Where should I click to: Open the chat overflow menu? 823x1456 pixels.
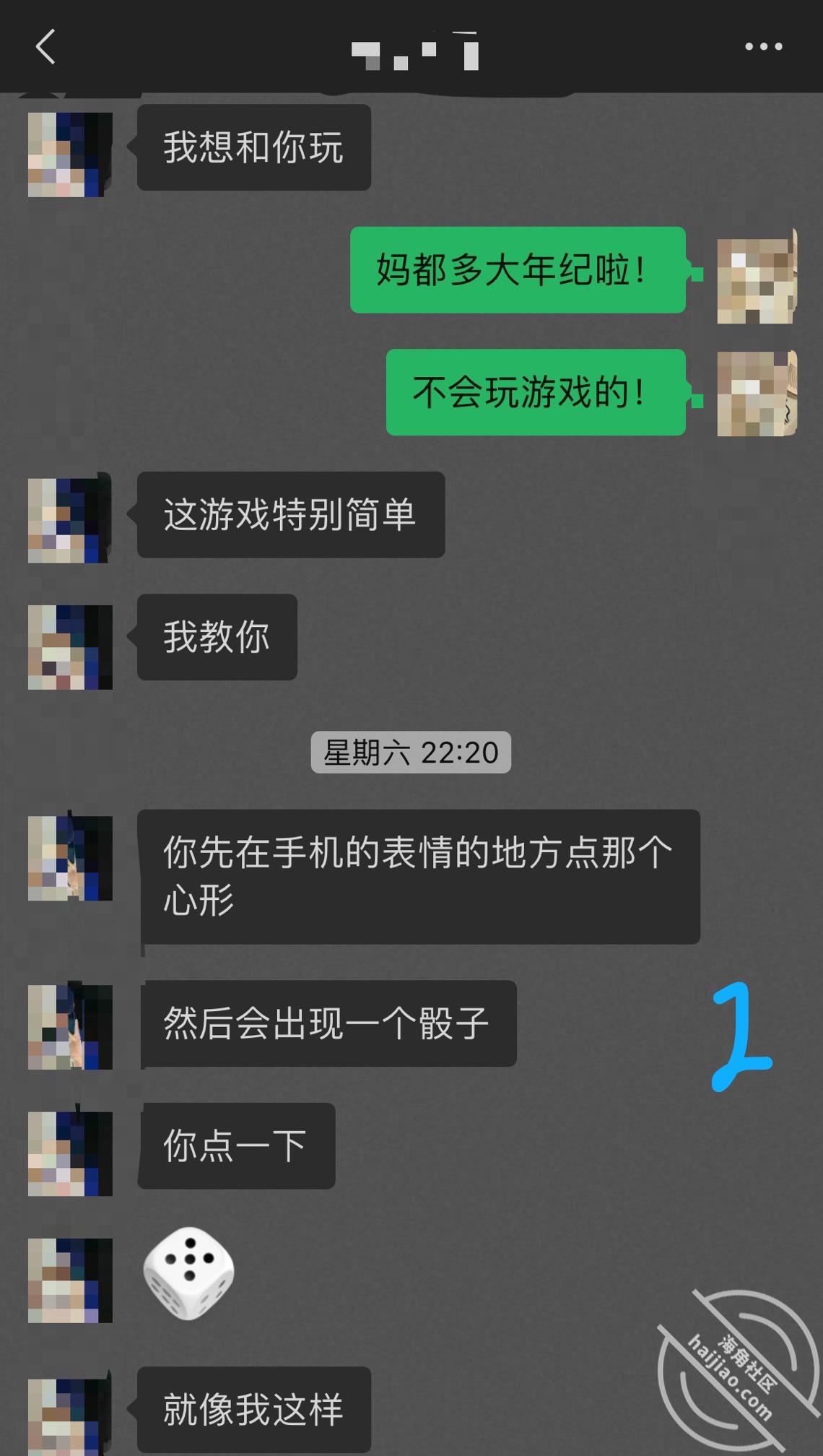coord(763,47)
